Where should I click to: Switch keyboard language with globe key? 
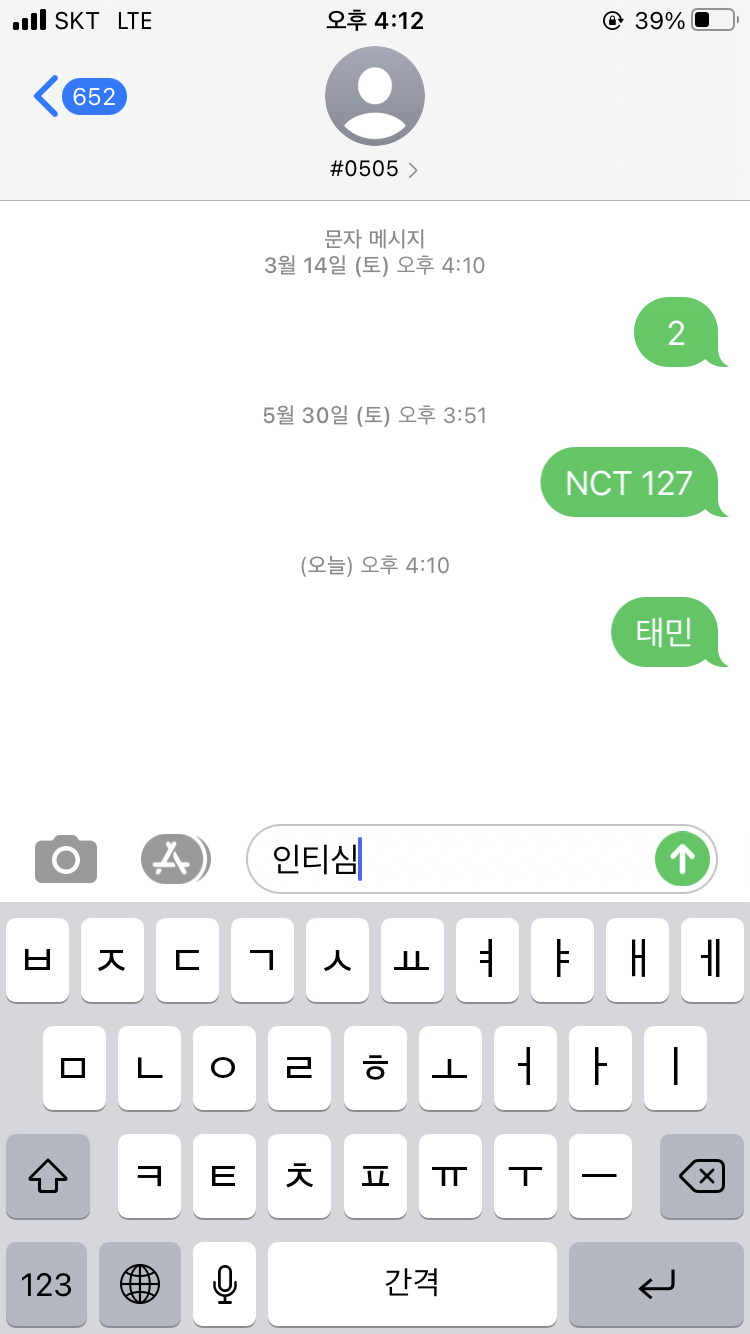140,1285
